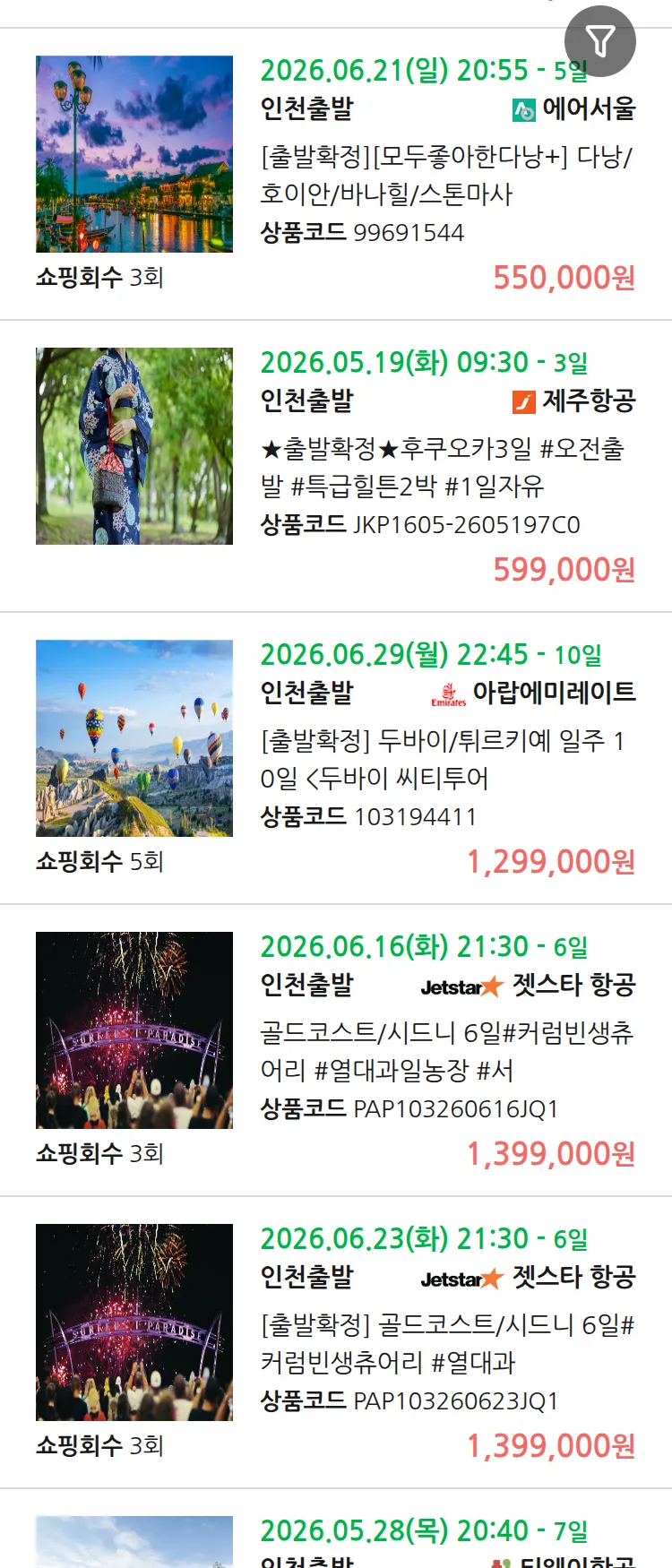672x1568 pixels.
Task: Open the floating filter button
Action: tap(599, 40)
